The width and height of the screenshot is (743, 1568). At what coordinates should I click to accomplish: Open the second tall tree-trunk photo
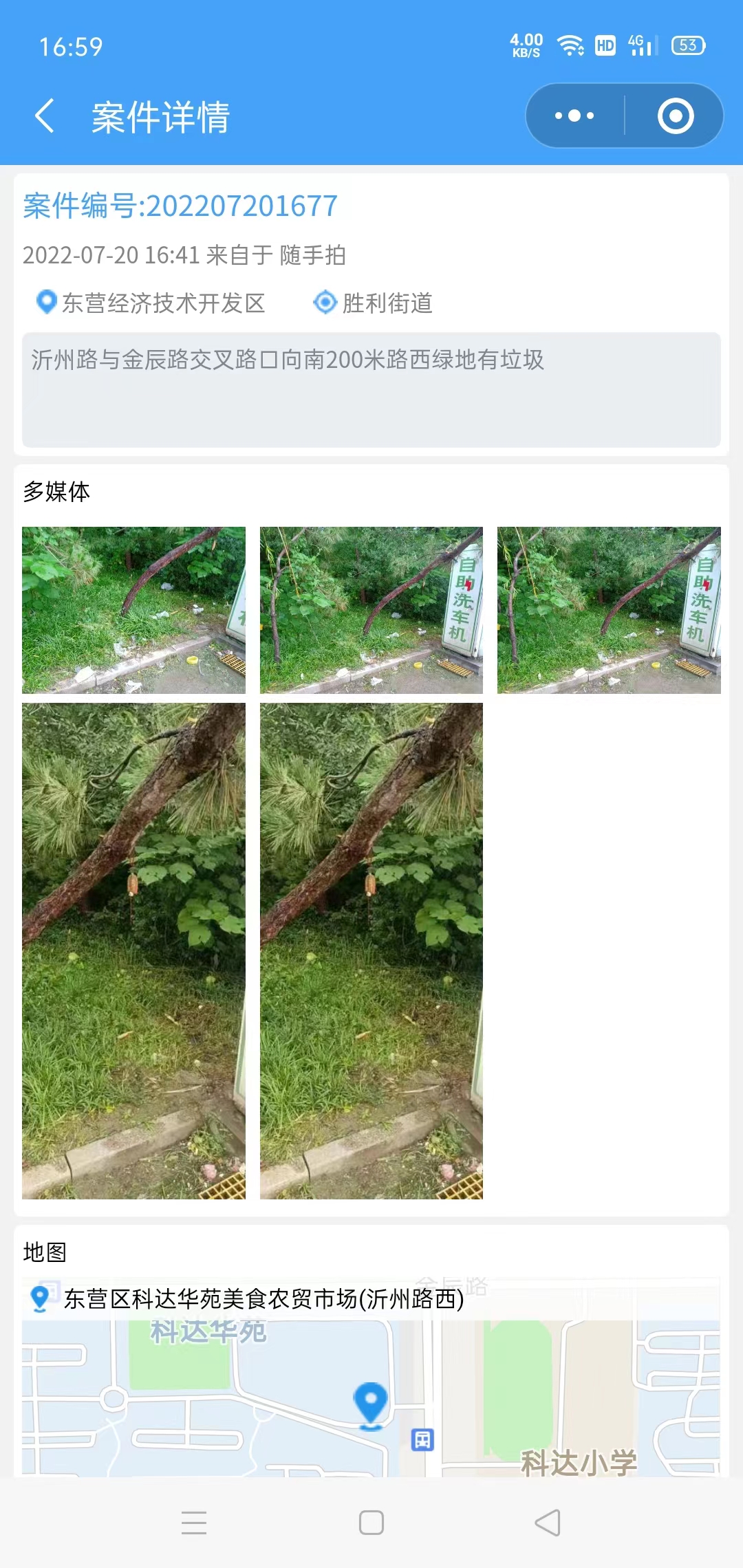tap(371, 951)
